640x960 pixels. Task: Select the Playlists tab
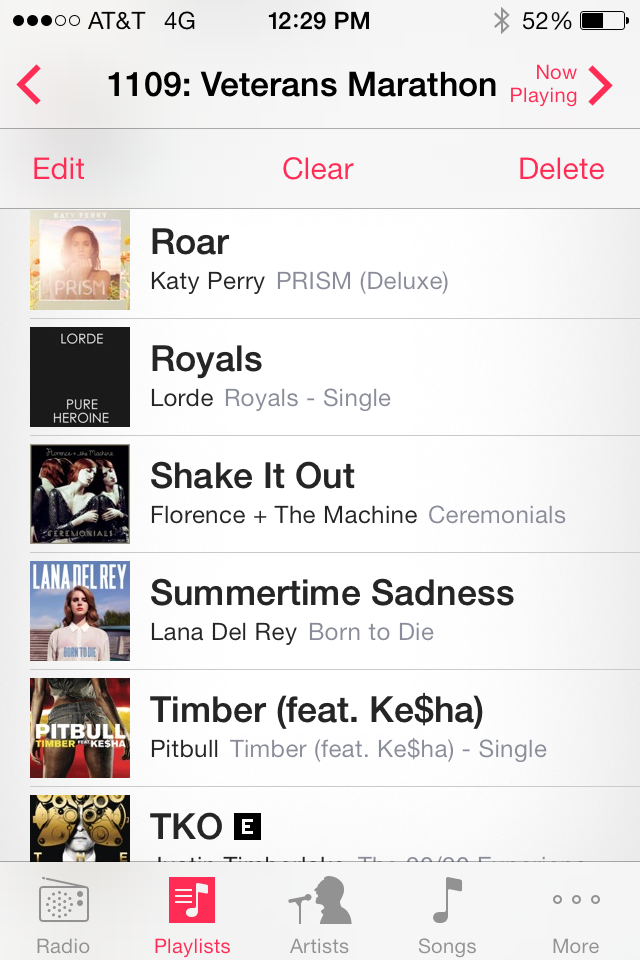point(192,914)
